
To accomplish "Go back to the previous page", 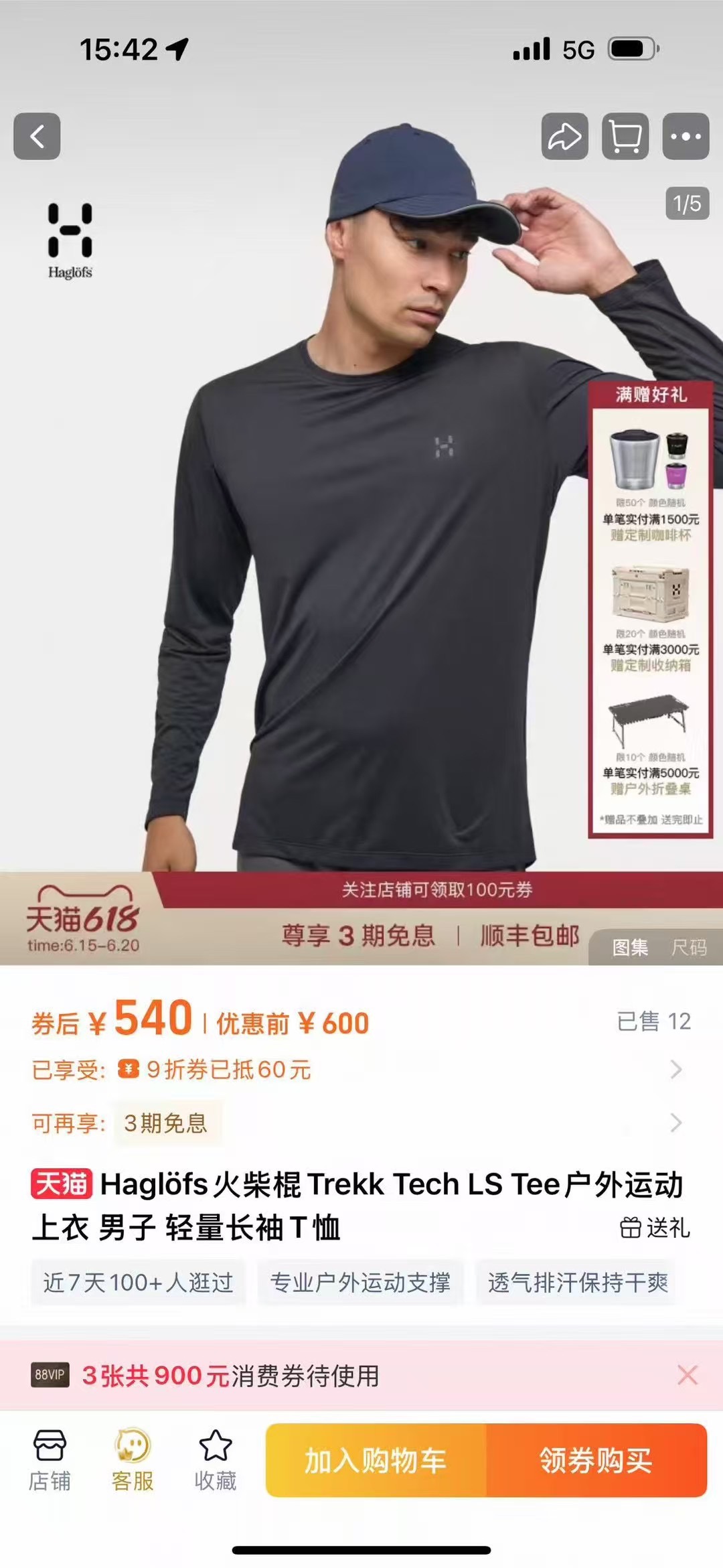I will (x=37, y=136).
